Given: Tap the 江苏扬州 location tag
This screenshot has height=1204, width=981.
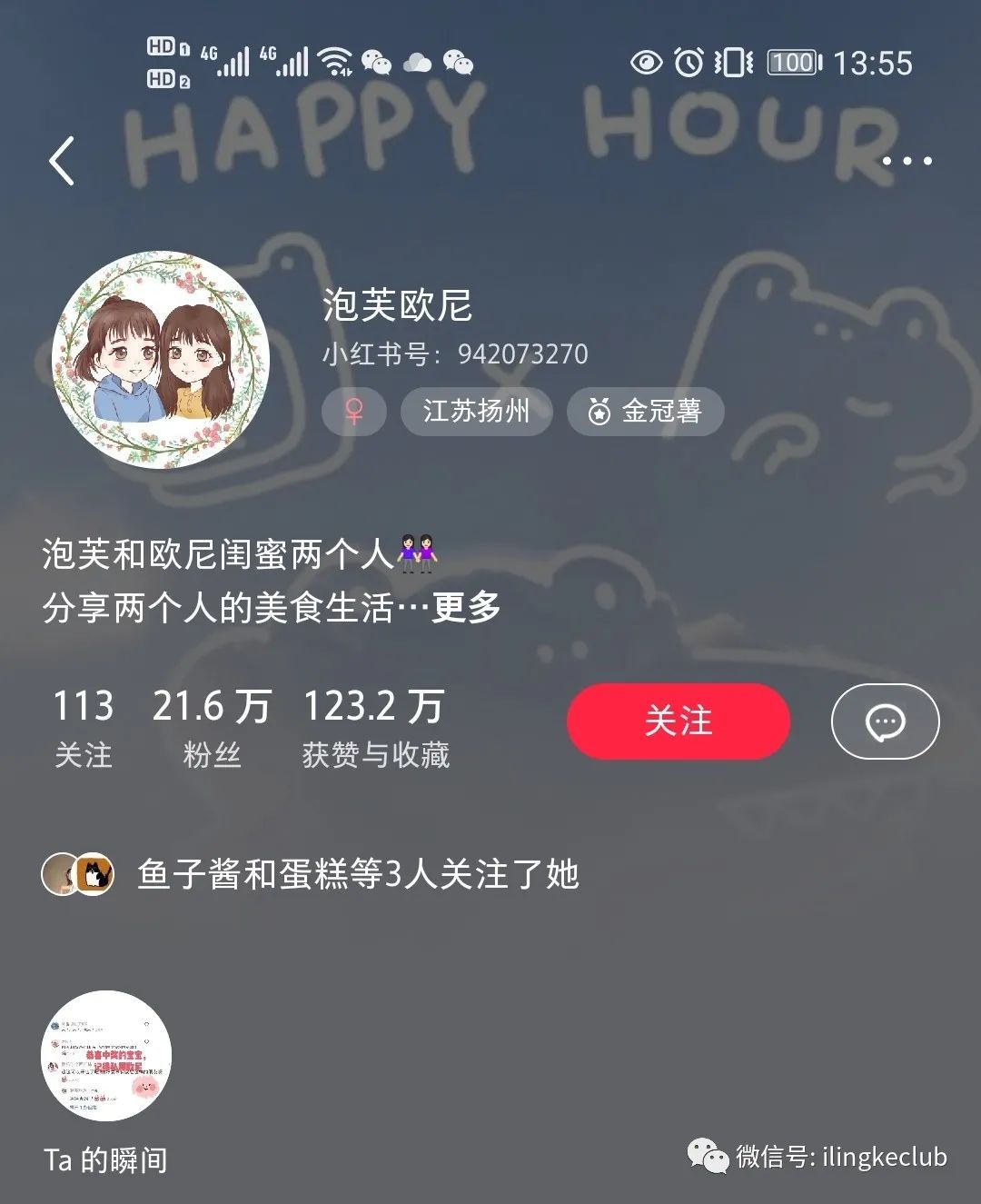Looking at the screenshot, I should point(476,411).
